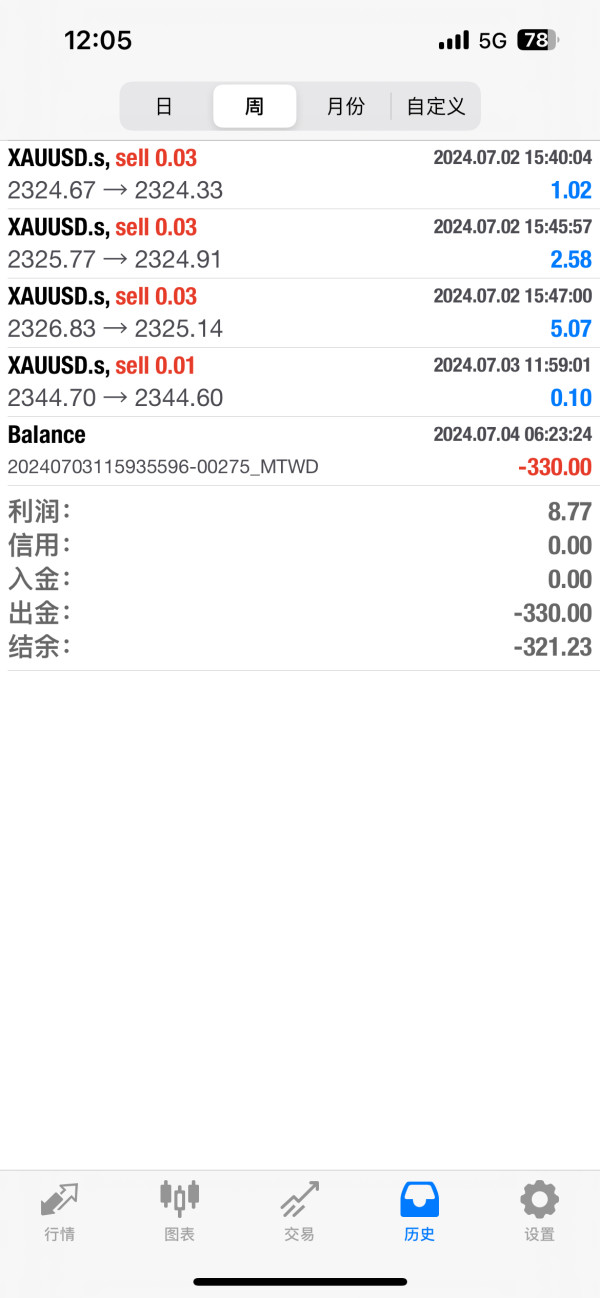This screenshot has height=1298, width=600.
Task: Select the 历史 history tab
Action: [420, 1211]
